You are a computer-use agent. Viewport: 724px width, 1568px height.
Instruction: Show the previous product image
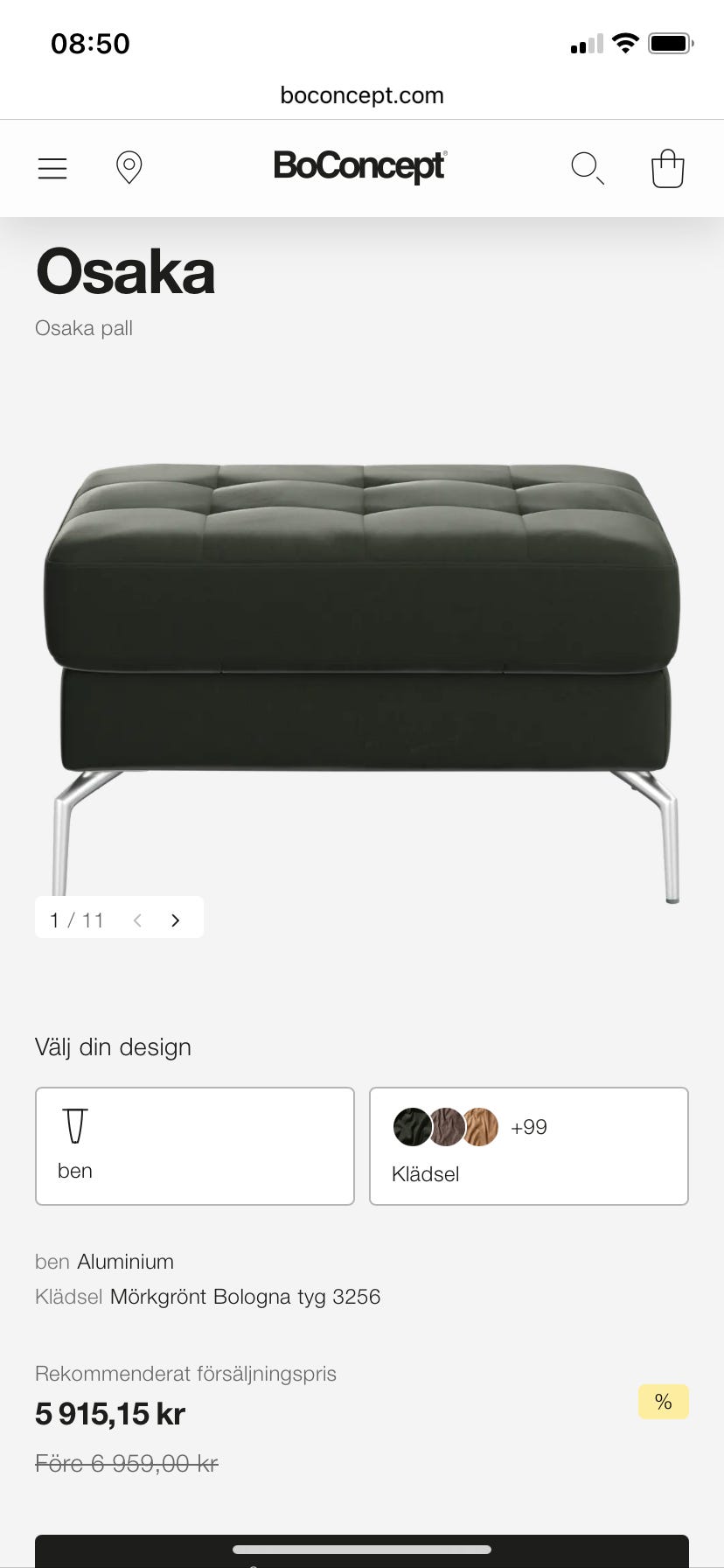137,920
